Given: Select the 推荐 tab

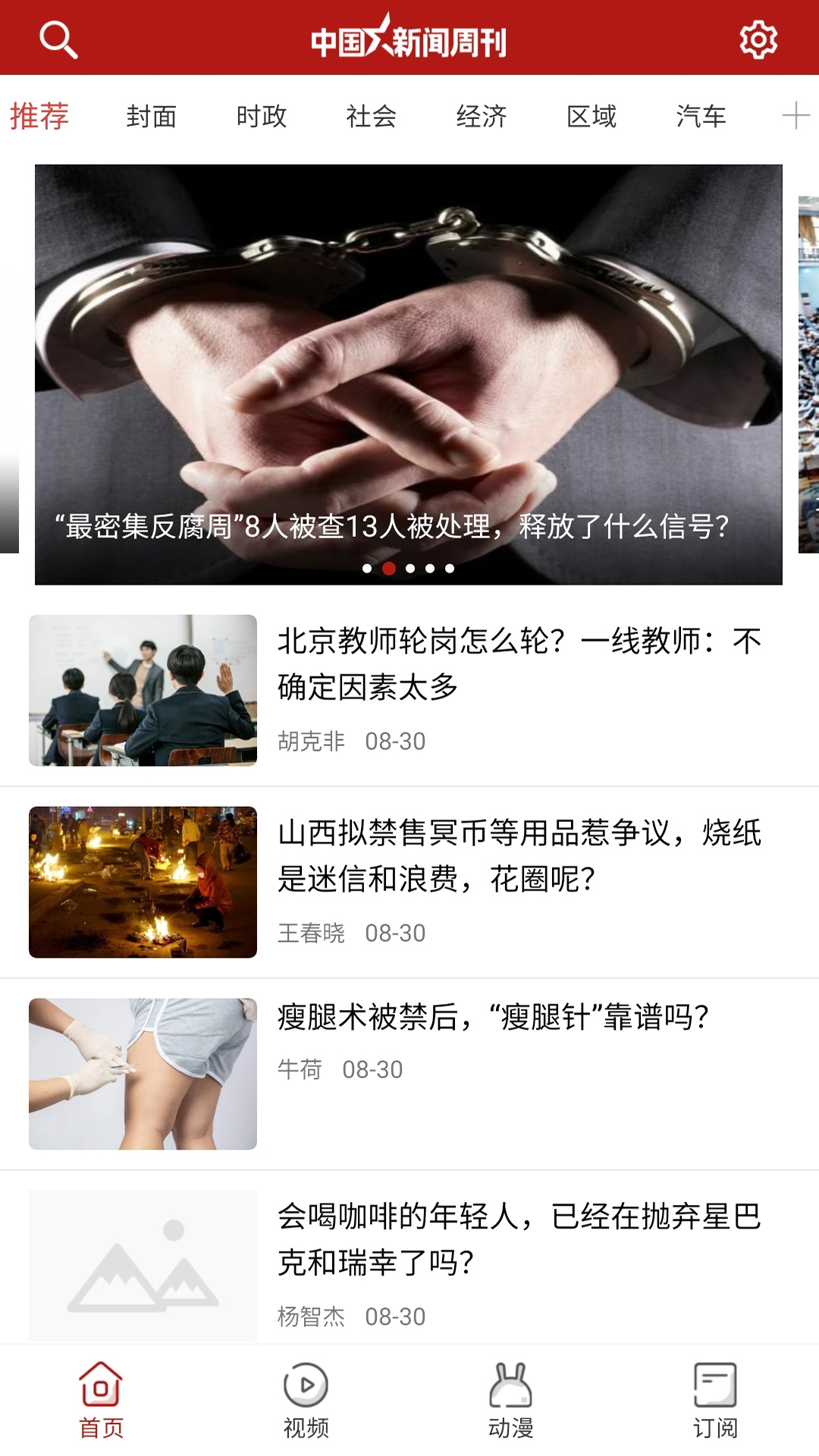Looking at the screenshot, I should [x=39, y=117].
